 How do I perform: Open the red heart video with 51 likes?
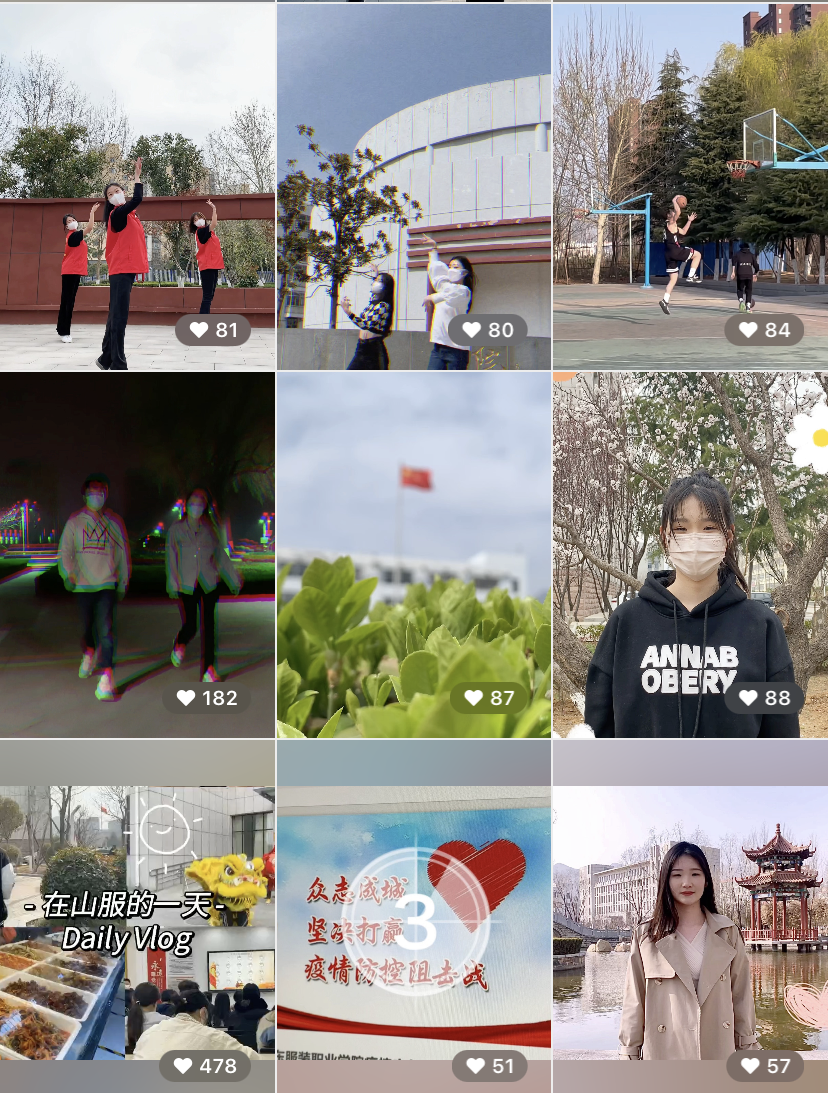tap(414, 920)
